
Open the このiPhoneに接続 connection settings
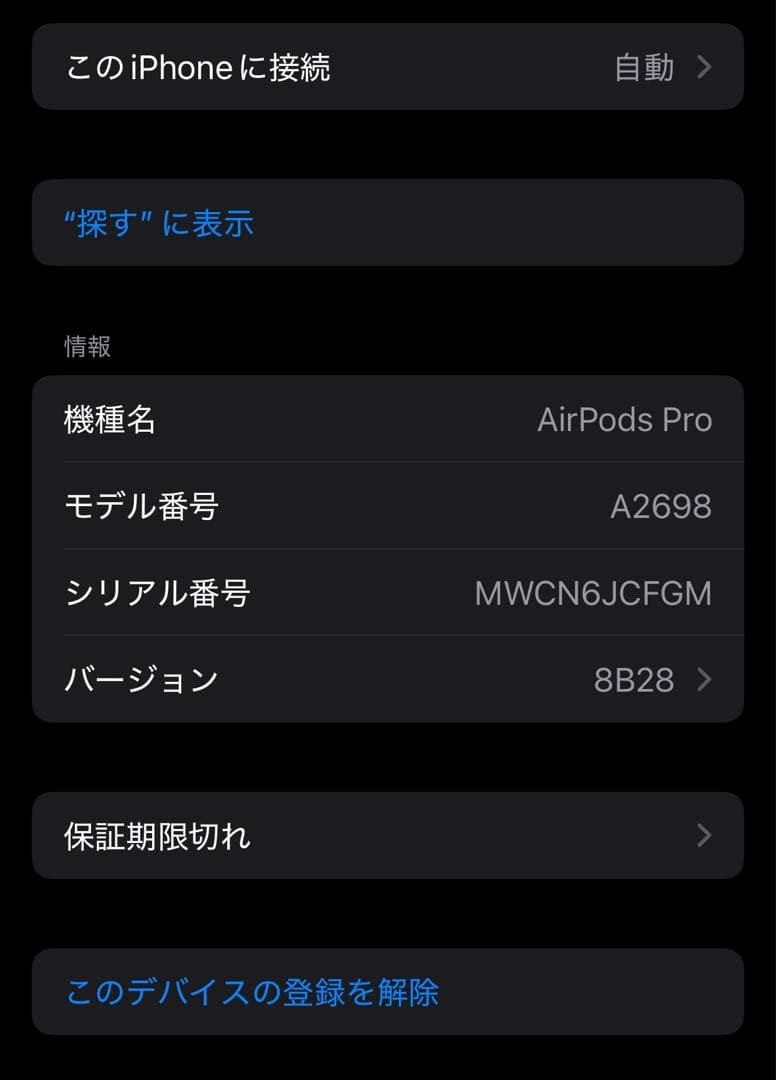pos(388,67)
